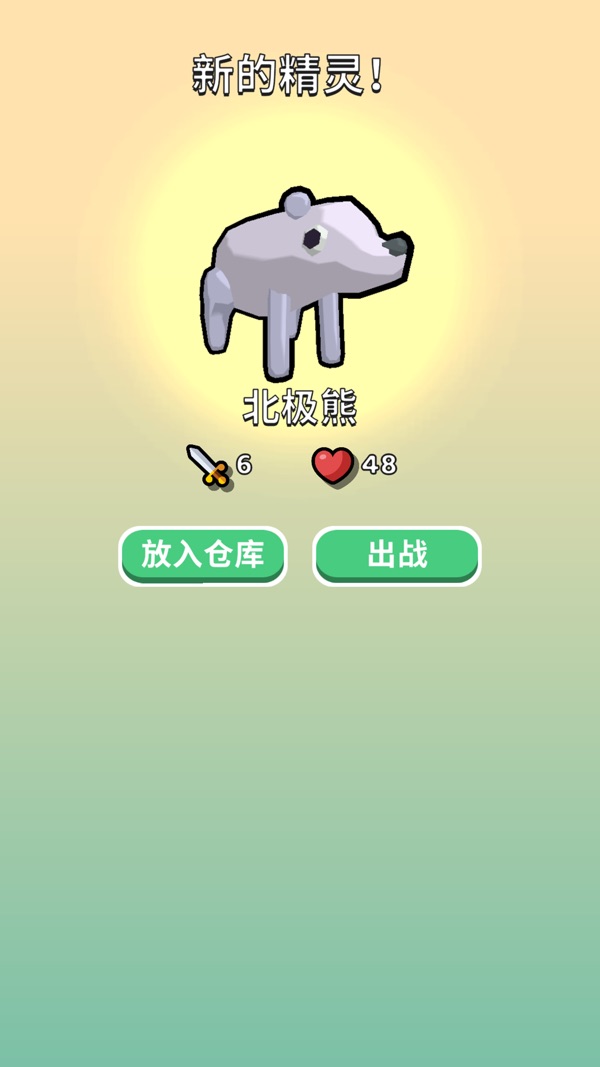
Task: Tap 放入仓库 to store the polar bear
Action: tap(203, 555)
